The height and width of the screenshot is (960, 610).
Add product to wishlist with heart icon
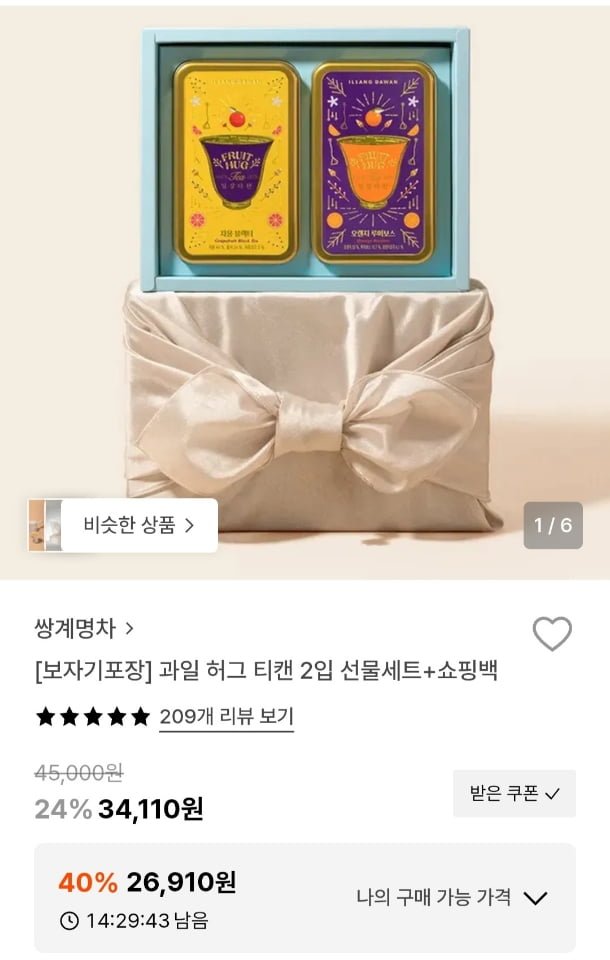551,634
